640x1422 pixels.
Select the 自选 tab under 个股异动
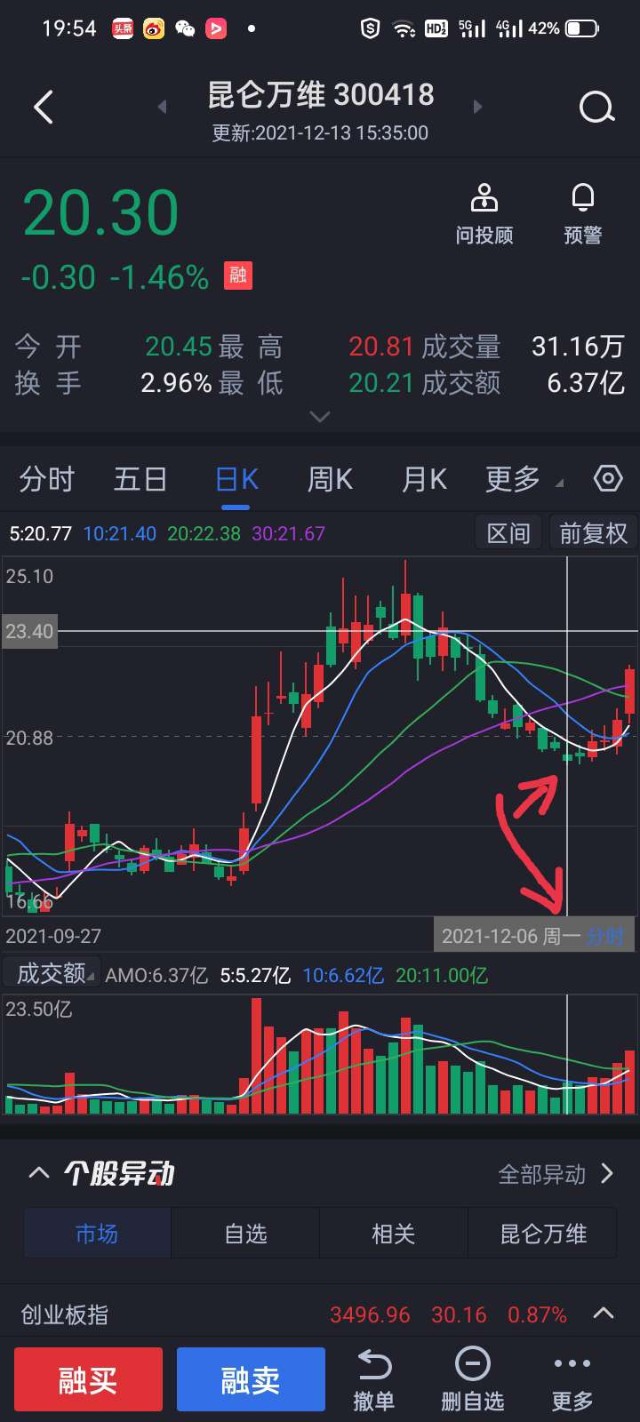click(245, 1234)
